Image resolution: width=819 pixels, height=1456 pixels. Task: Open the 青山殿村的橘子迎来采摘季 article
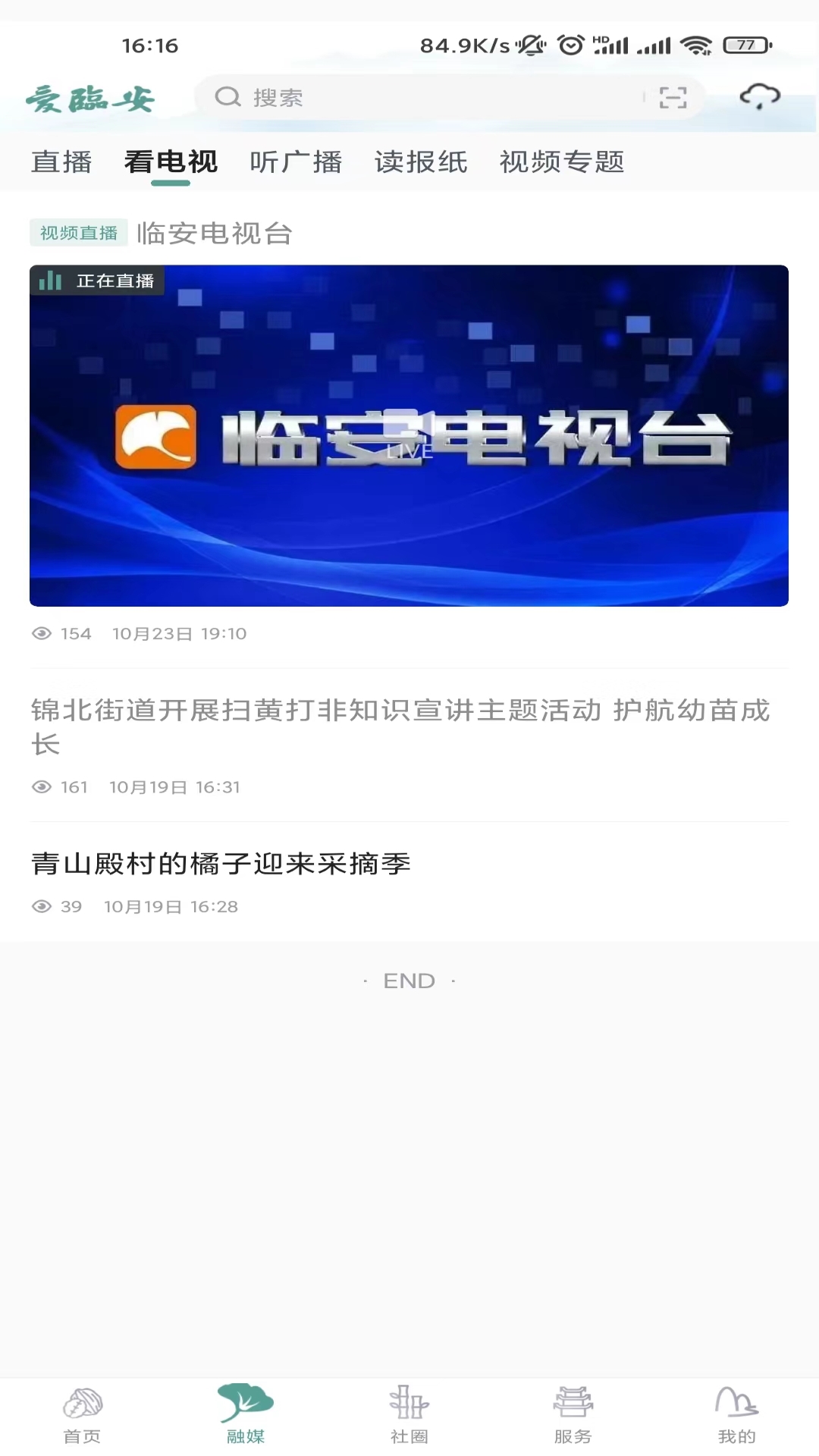point(221,864)
